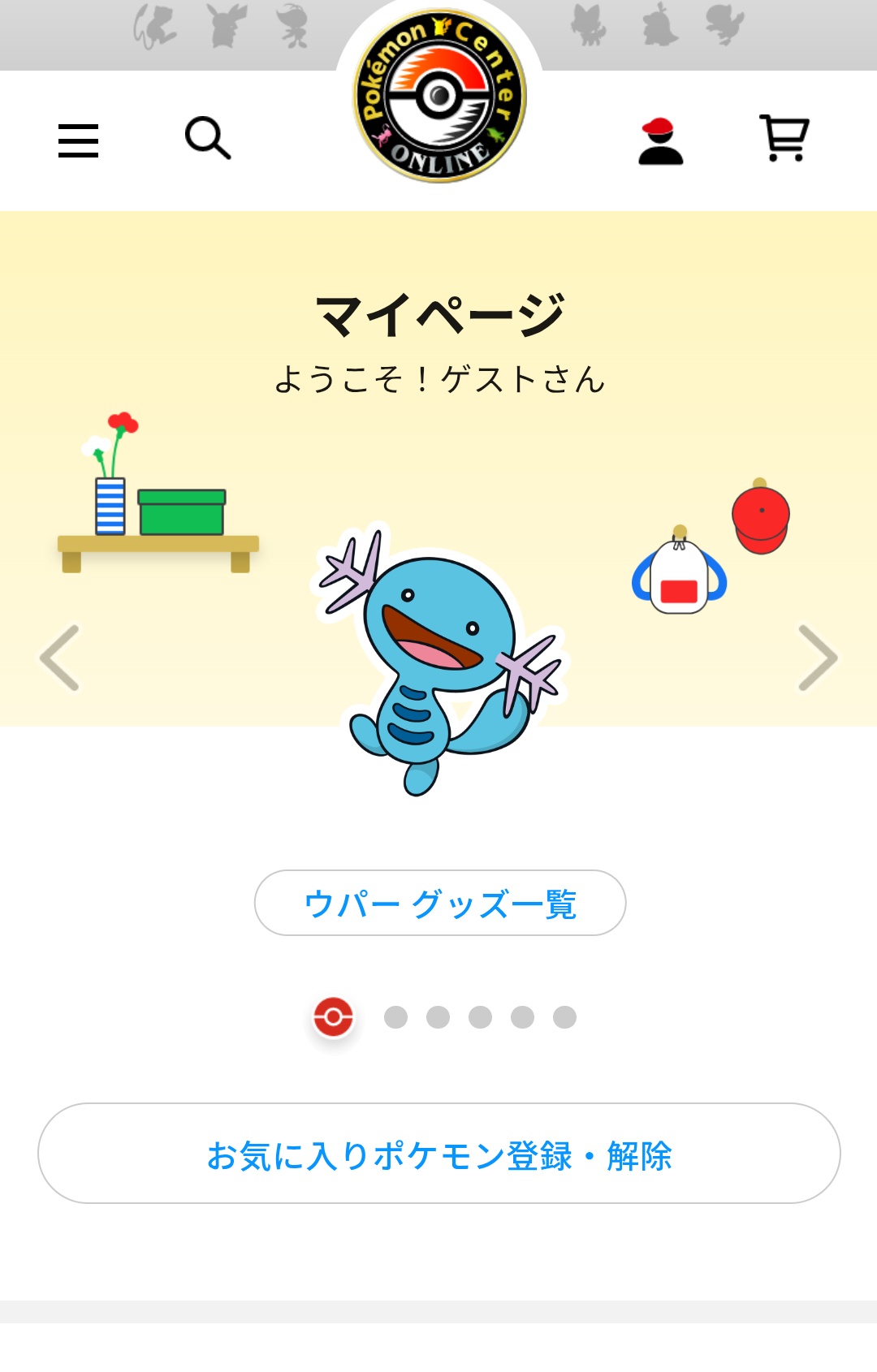Show the next Pokémon slide

(817, 658)
